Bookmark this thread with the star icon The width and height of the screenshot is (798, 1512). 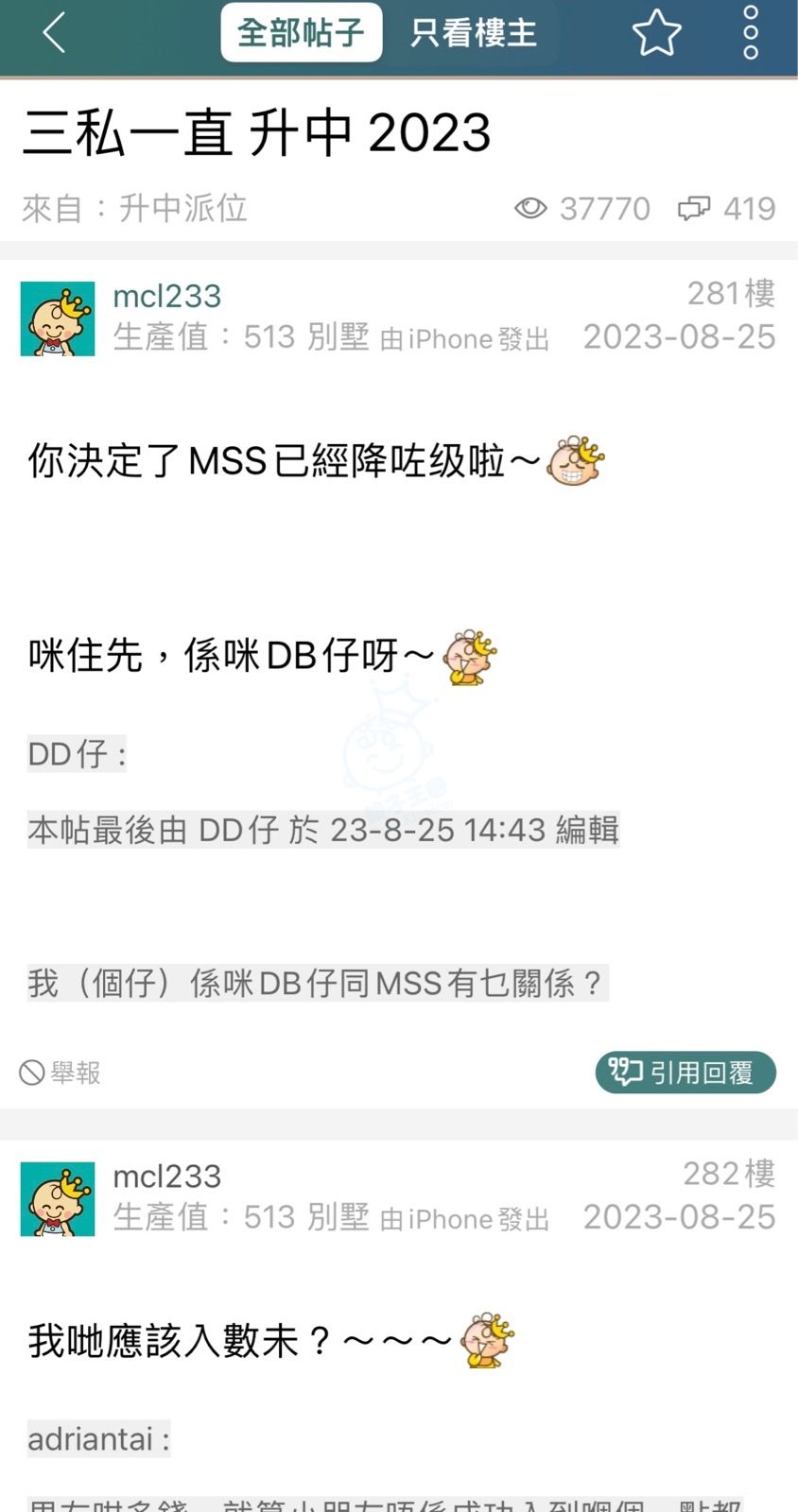[656, 33]
